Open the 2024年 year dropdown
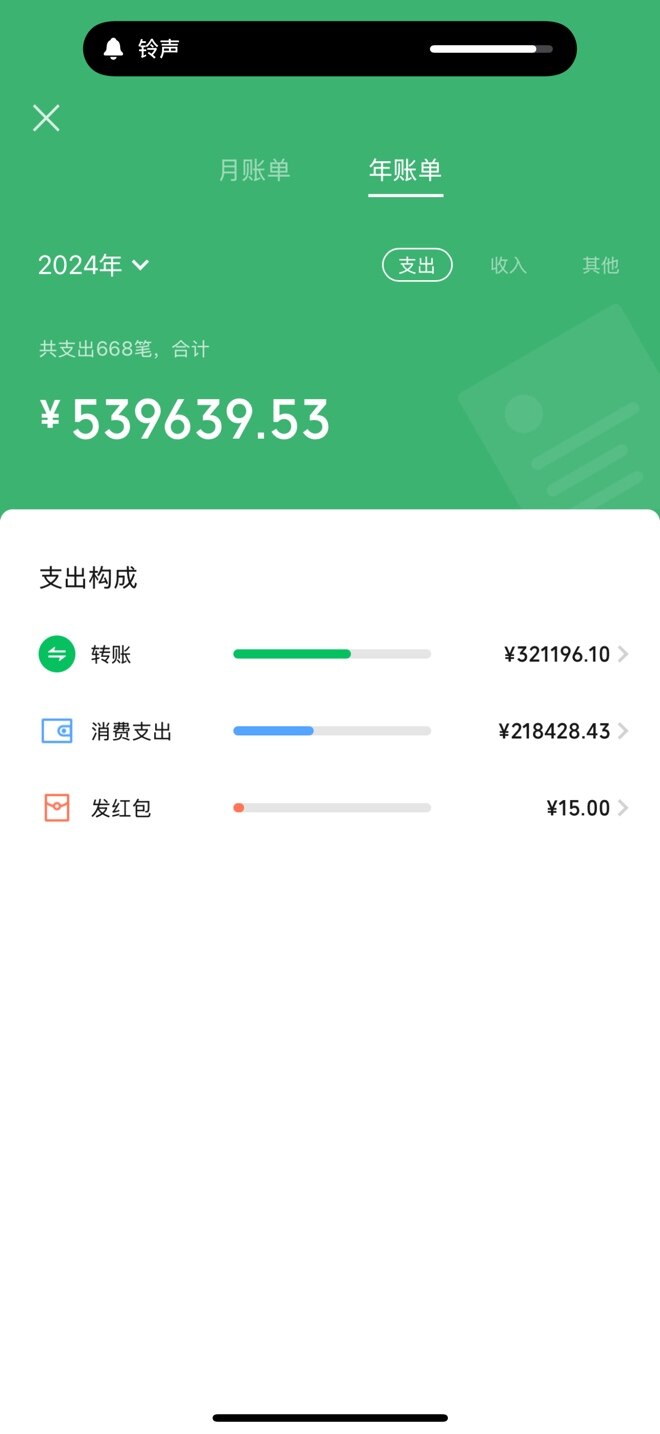 point(93,265)
